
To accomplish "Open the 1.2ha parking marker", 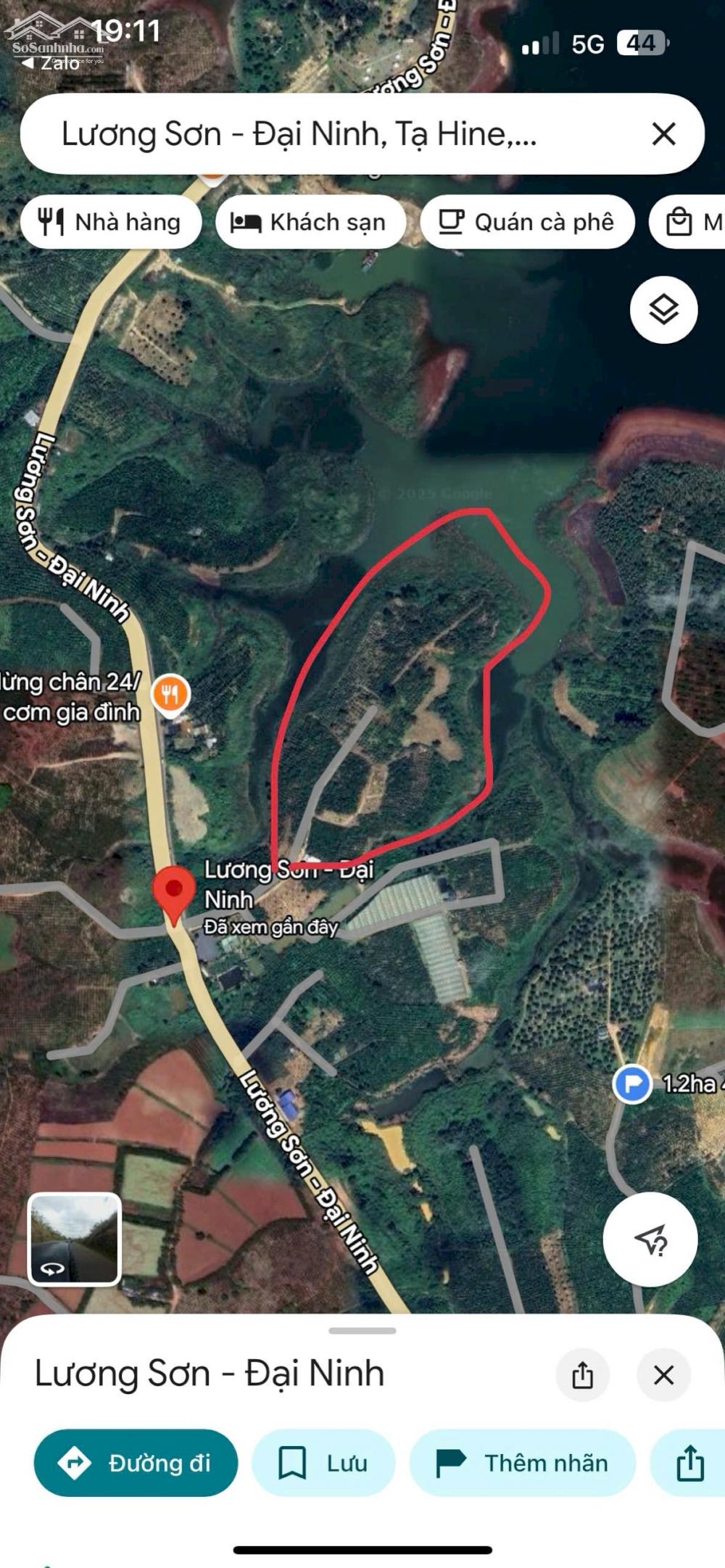I will [632, 1085].
